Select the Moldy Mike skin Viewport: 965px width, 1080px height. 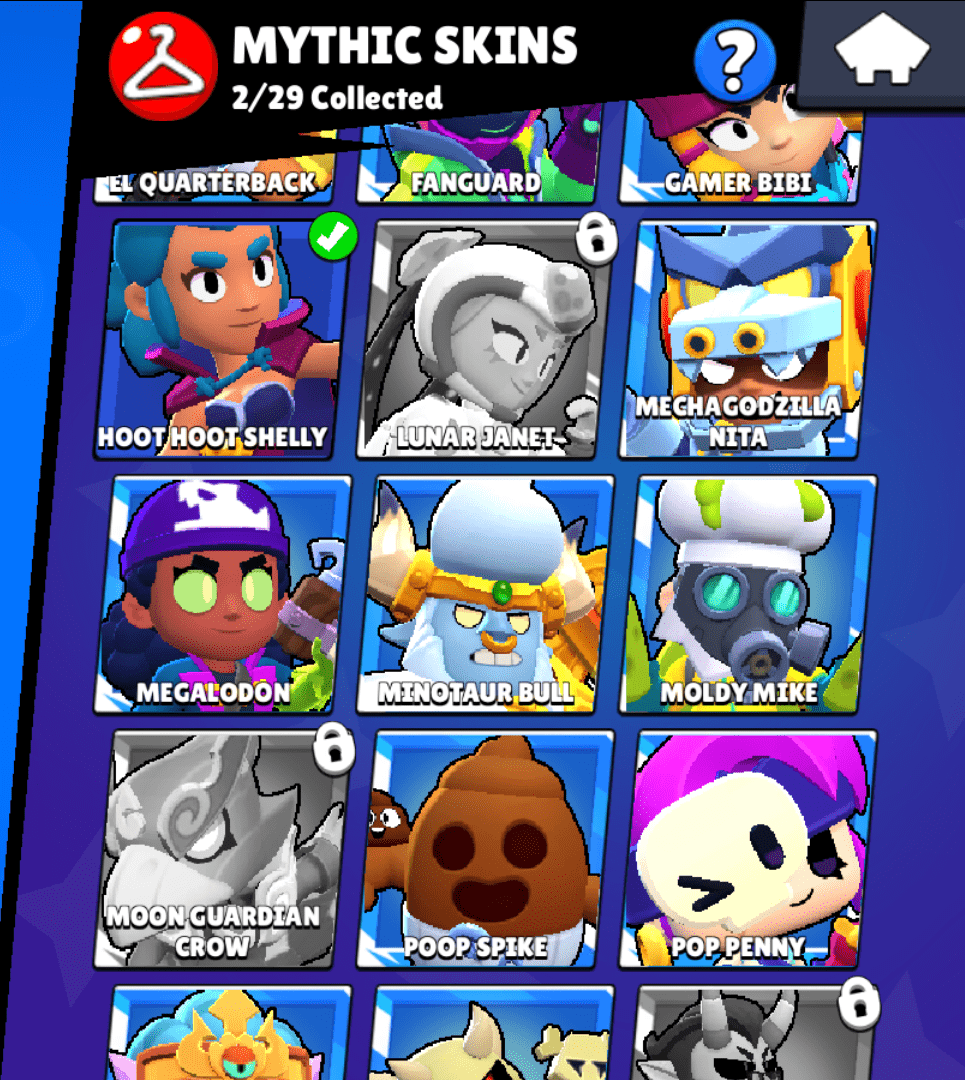pos(748,595)
